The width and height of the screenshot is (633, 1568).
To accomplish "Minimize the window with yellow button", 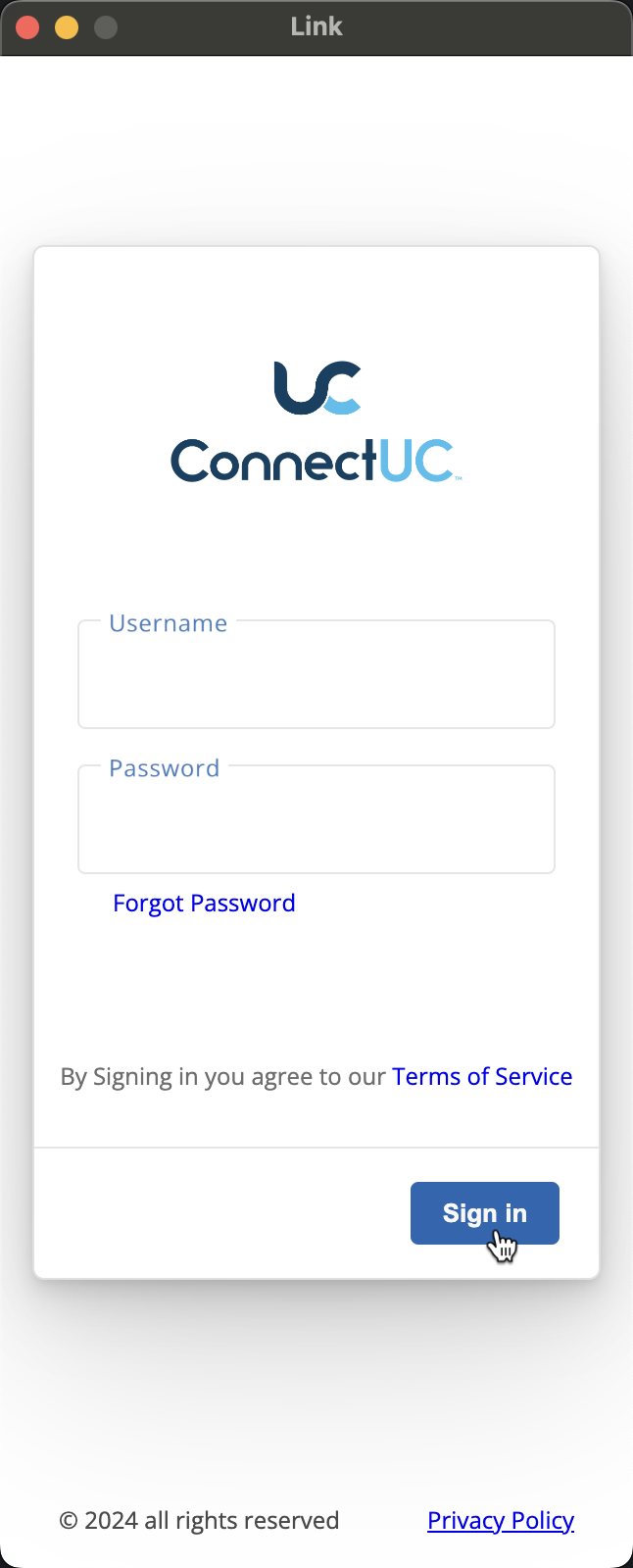I will click(x=67, y=27).
